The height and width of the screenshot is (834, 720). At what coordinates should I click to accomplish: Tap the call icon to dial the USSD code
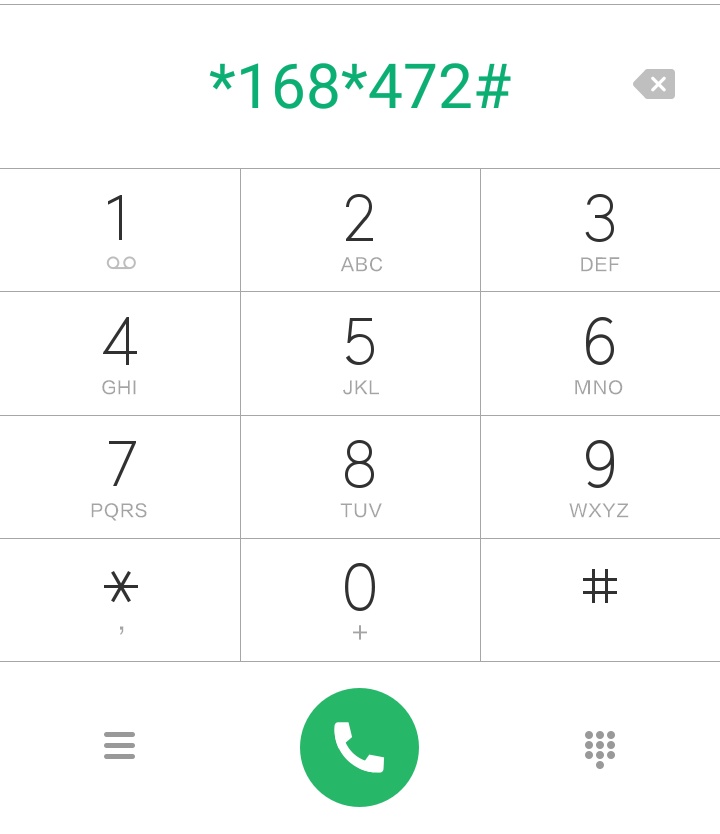click(x=359, y=746)
